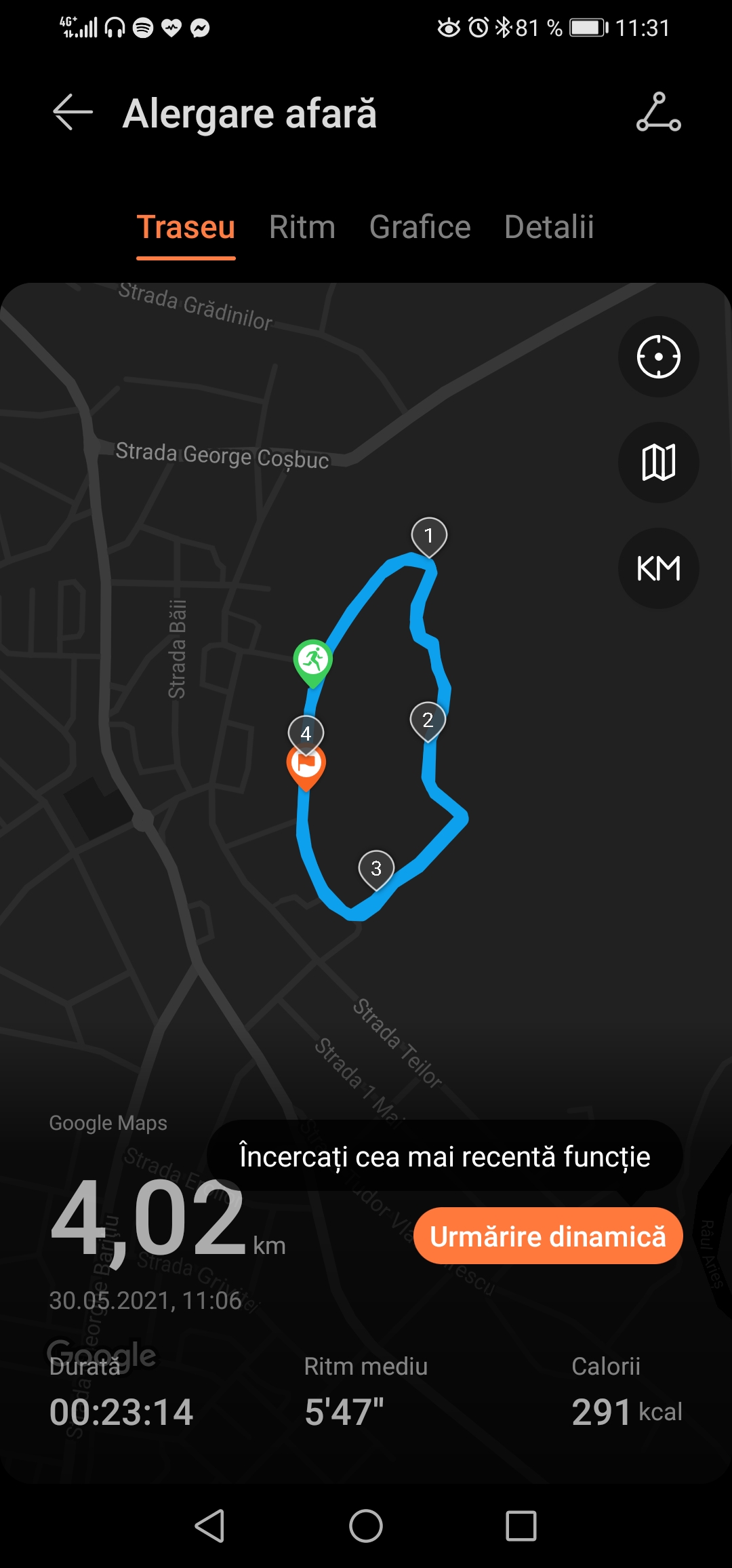Switch to the Grafice tab
The height and width of the screenshot is (1568, 732).
(420, 227)
